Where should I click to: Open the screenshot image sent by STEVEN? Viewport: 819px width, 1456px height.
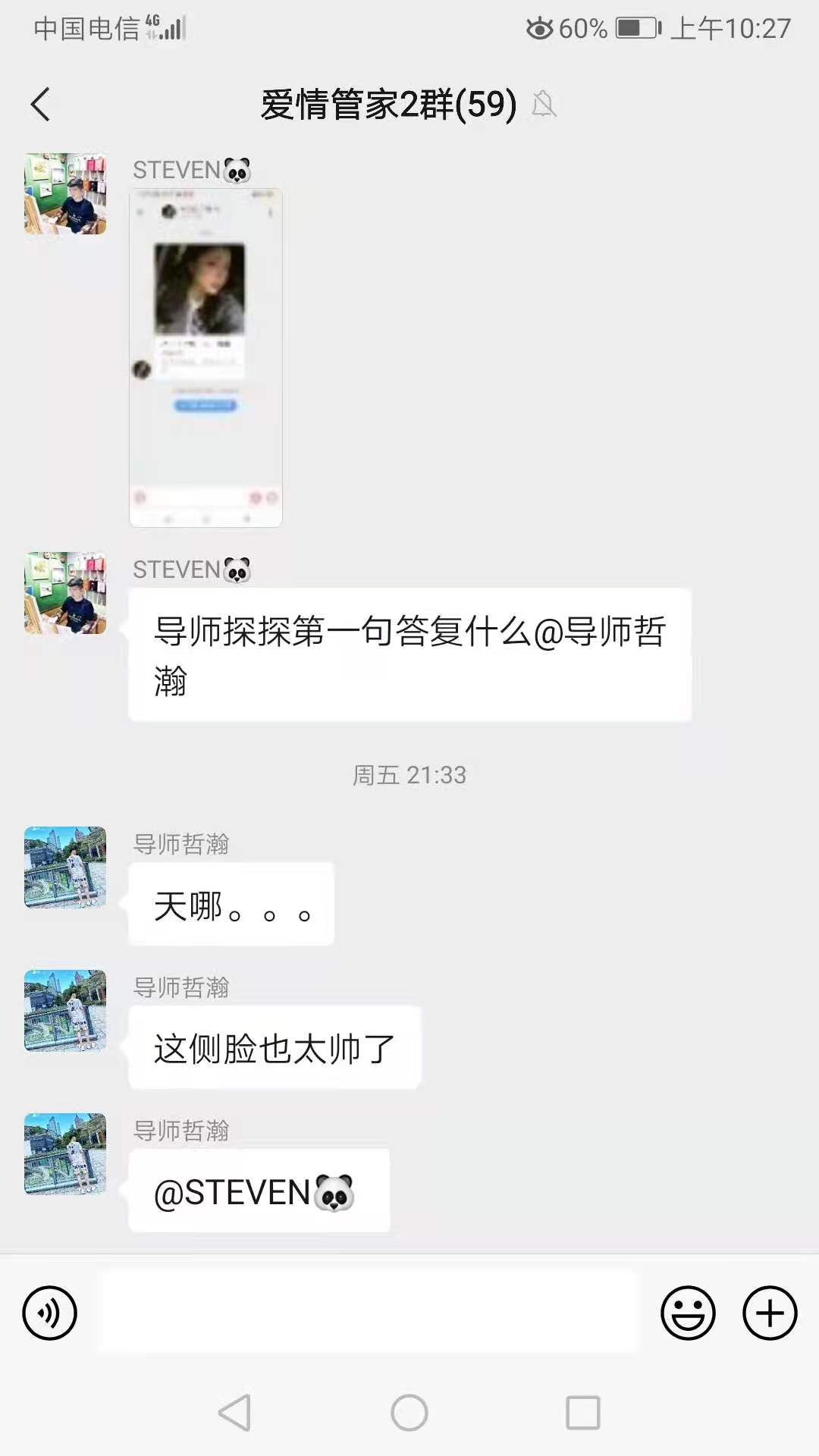coord(206,357)
